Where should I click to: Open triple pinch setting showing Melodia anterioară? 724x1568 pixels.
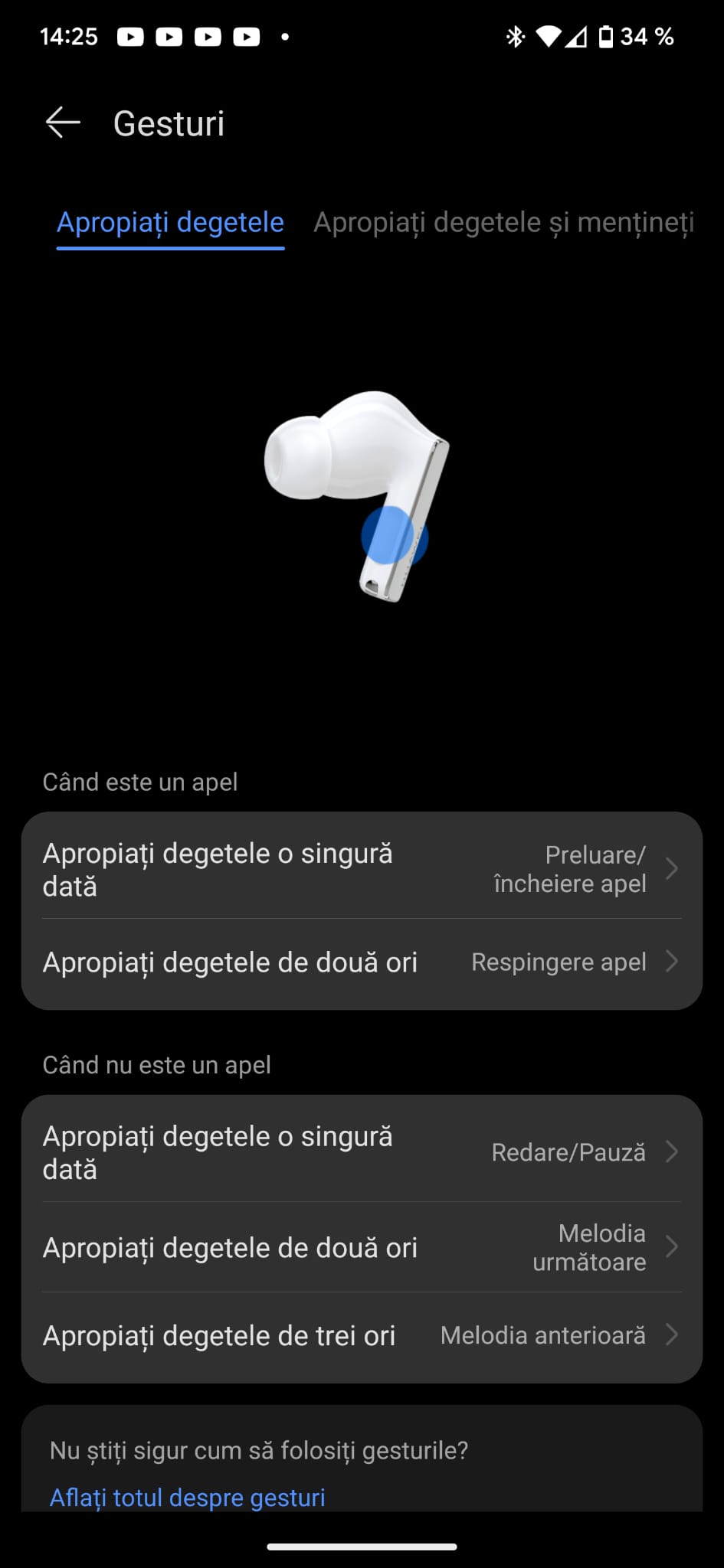pyautogui.click(x=362, y=1336)
